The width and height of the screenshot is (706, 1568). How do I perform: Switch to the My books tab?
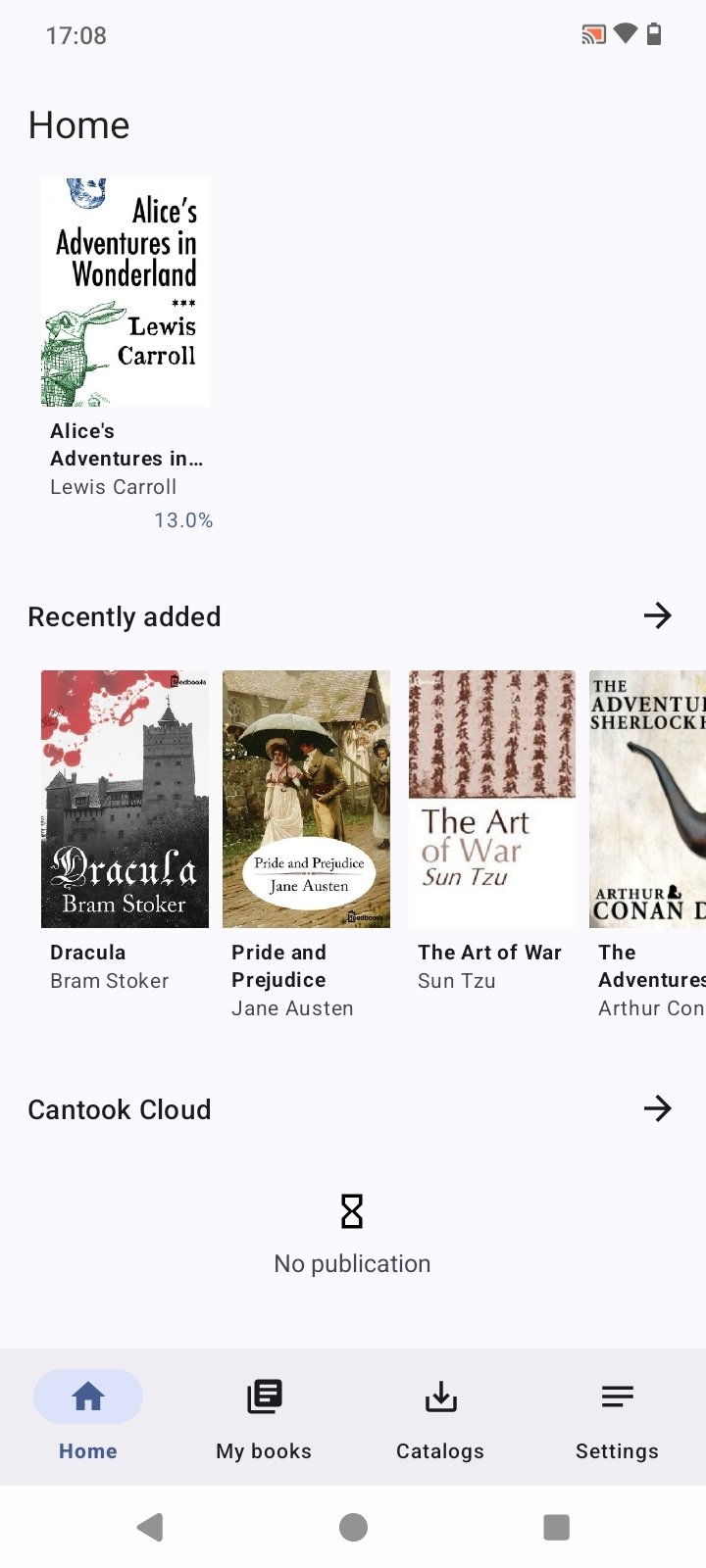coord(264,1417)
